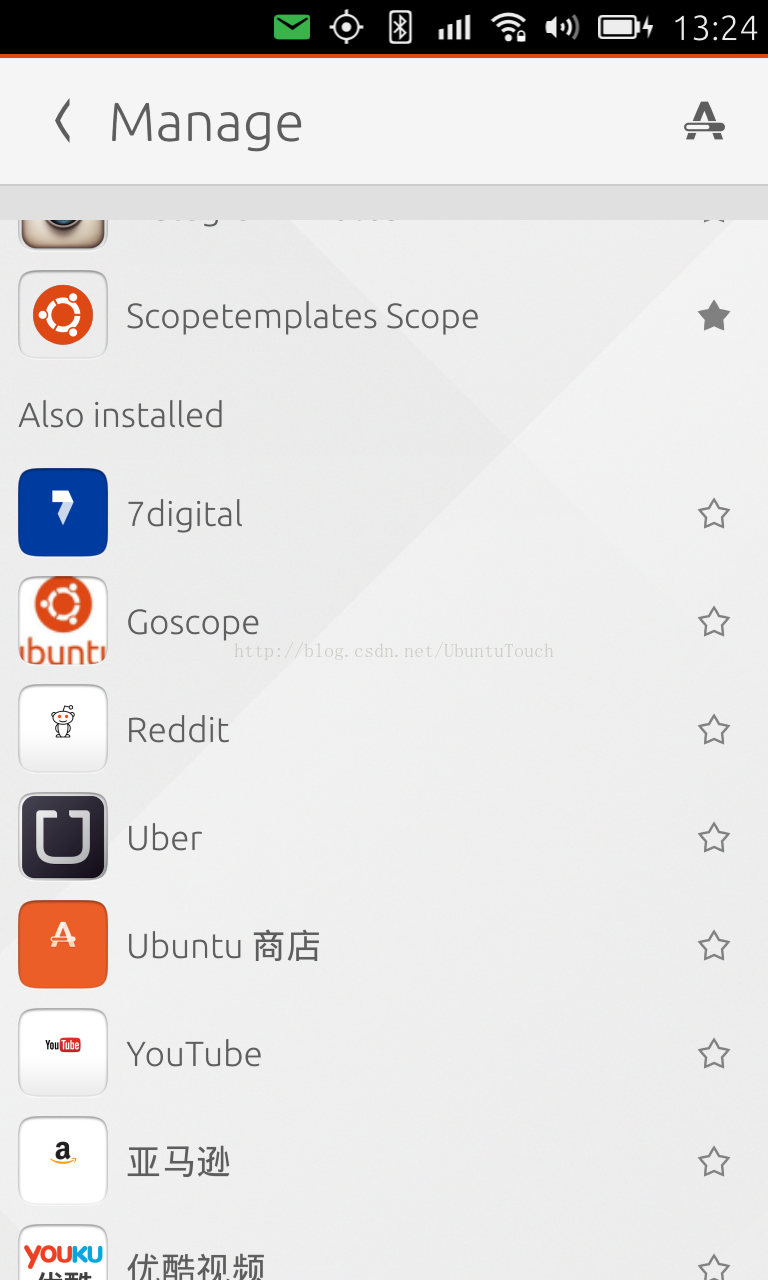Favorite the 7digital scope with its star
Image resolution: width=768 pixels, height=1280 pixels.
tap(713, 514)
